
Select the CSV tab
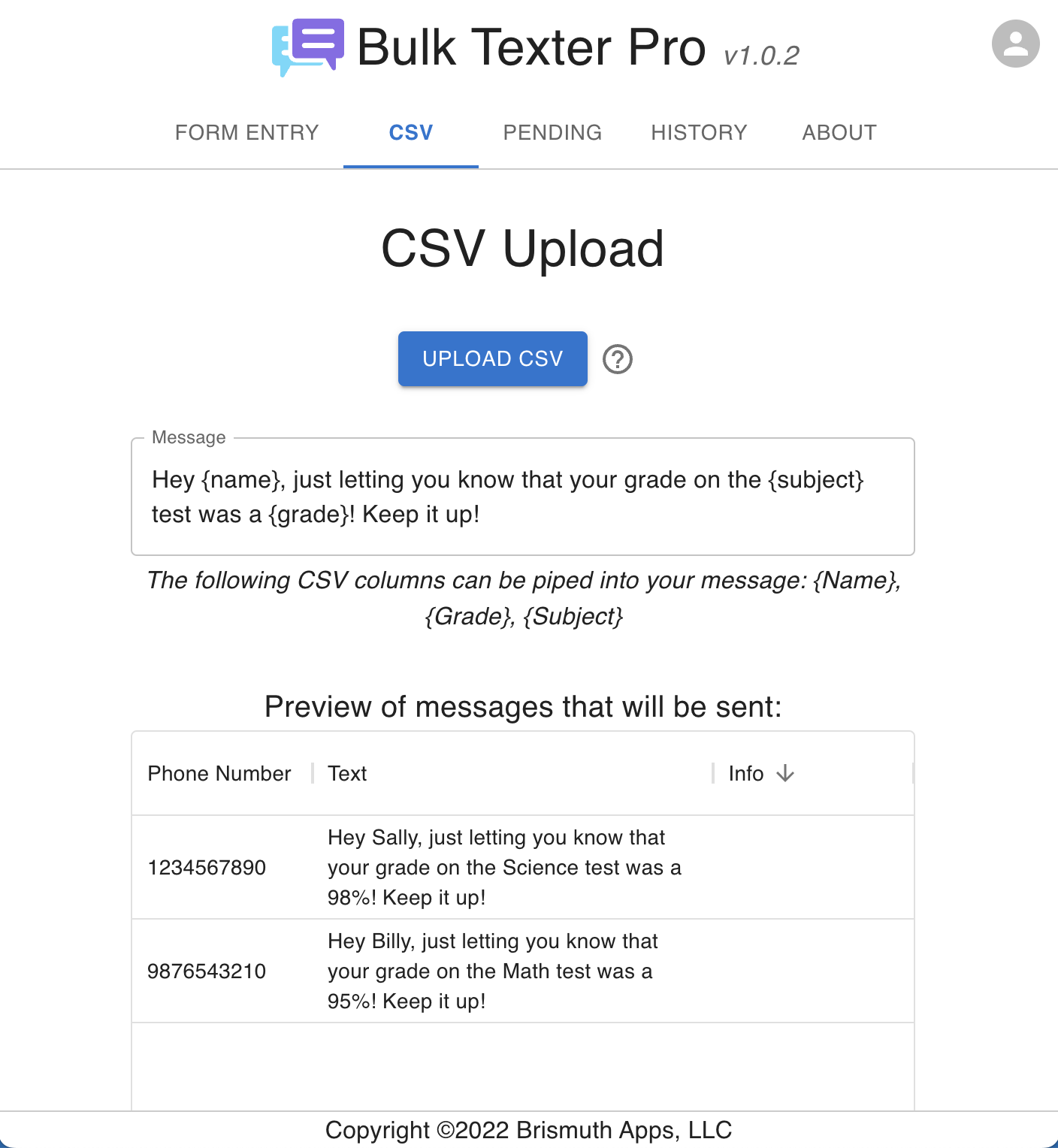pos(410,132)
